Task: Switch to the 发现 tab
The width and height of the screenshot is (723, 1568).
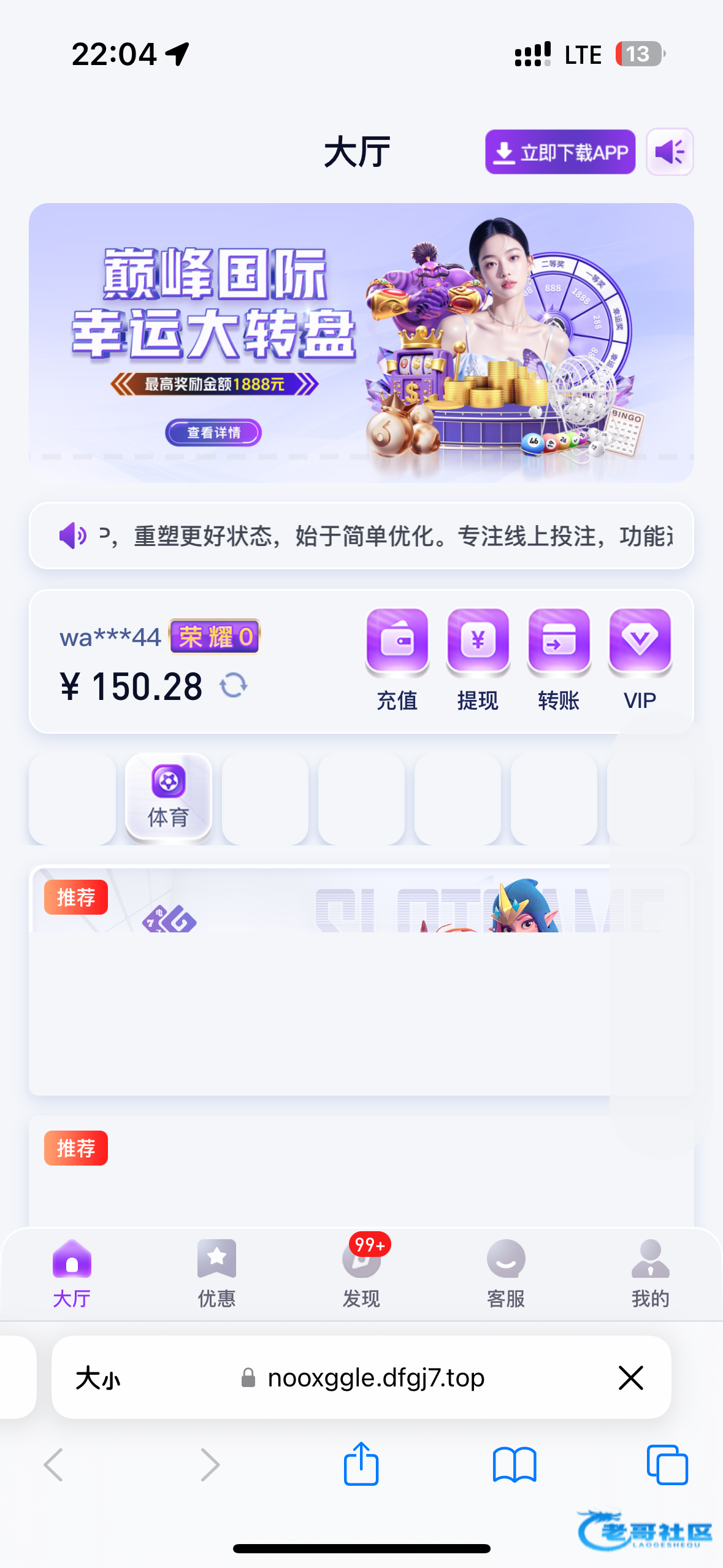Action: pyautogui.click(x=361, y=1272)
